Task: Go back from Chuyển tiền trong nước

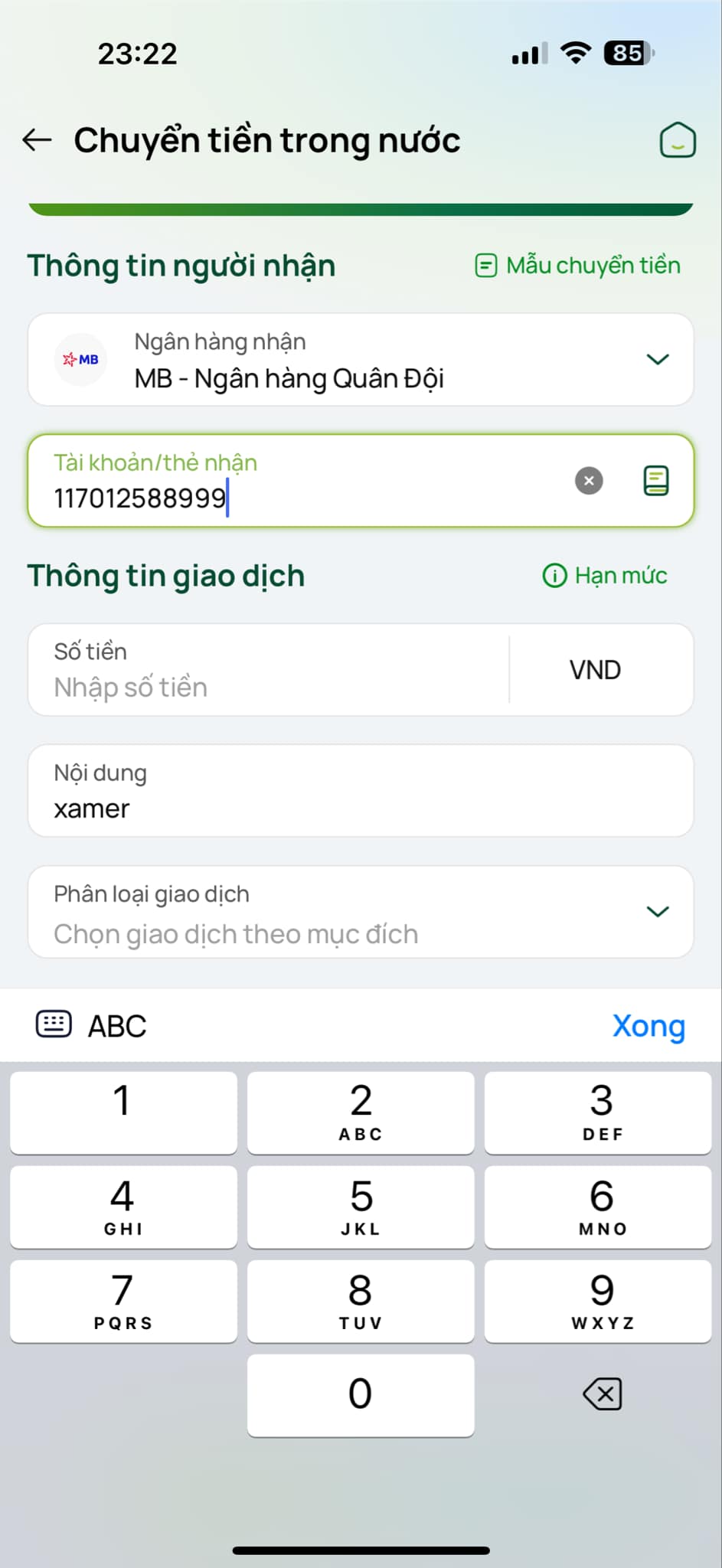Action: [x=37, y=140]
